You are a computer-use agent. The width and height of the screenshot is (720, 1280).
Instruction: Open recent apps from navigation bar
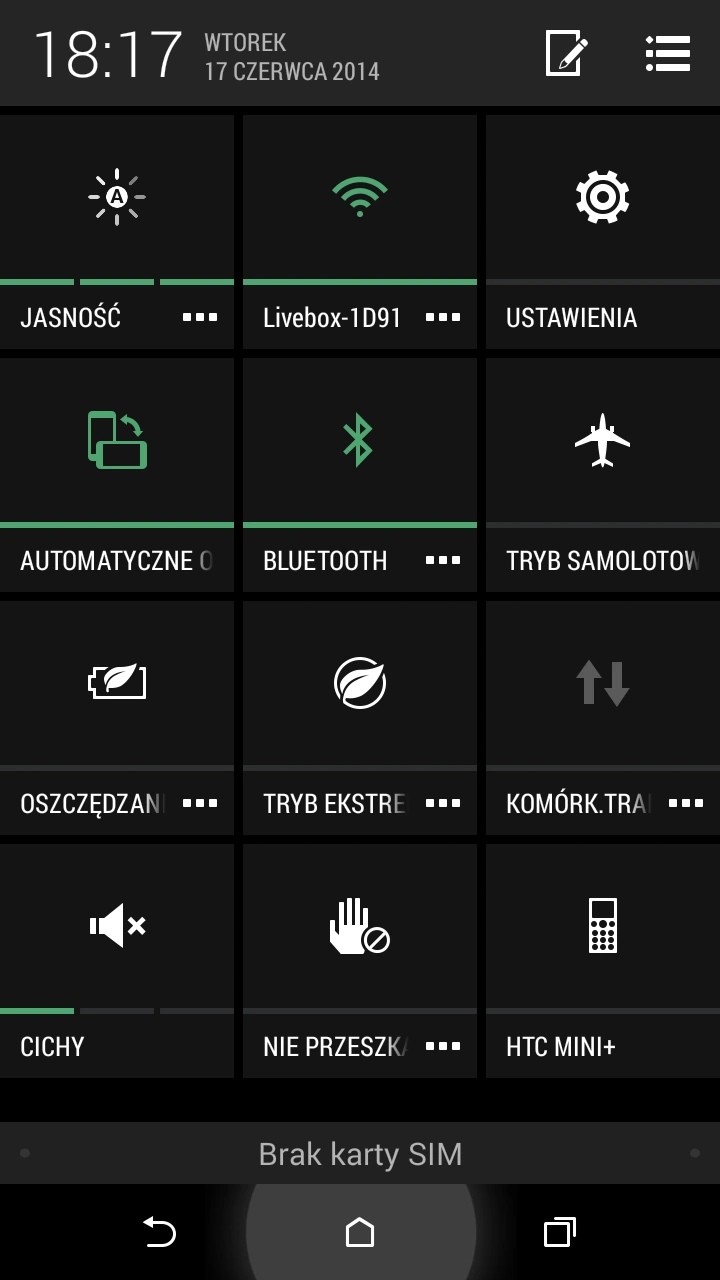559,1232
